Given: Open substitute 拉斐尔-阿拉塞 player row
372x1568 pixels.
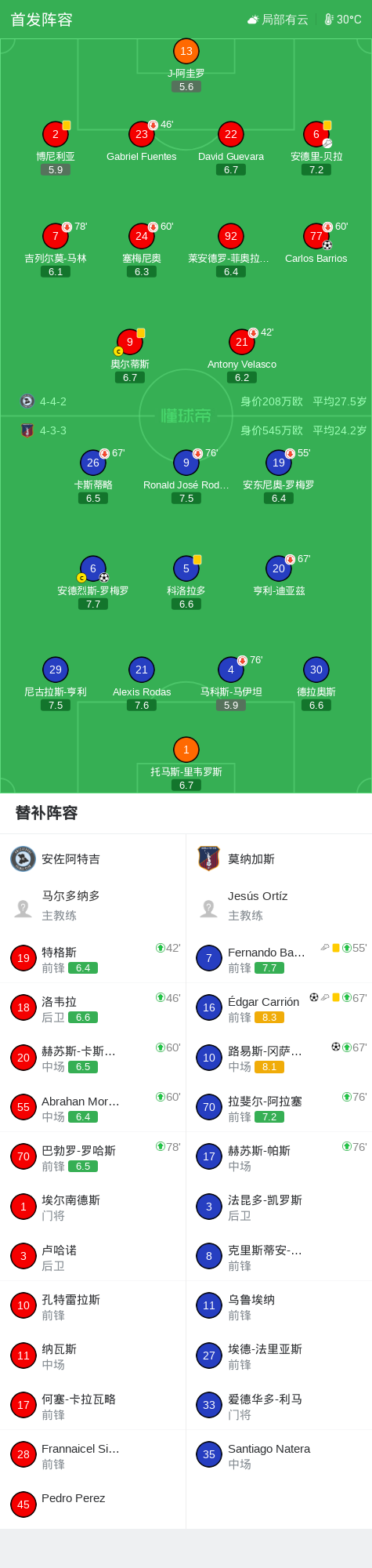Looking at the screenshot, I should (x=279, y=1107).
